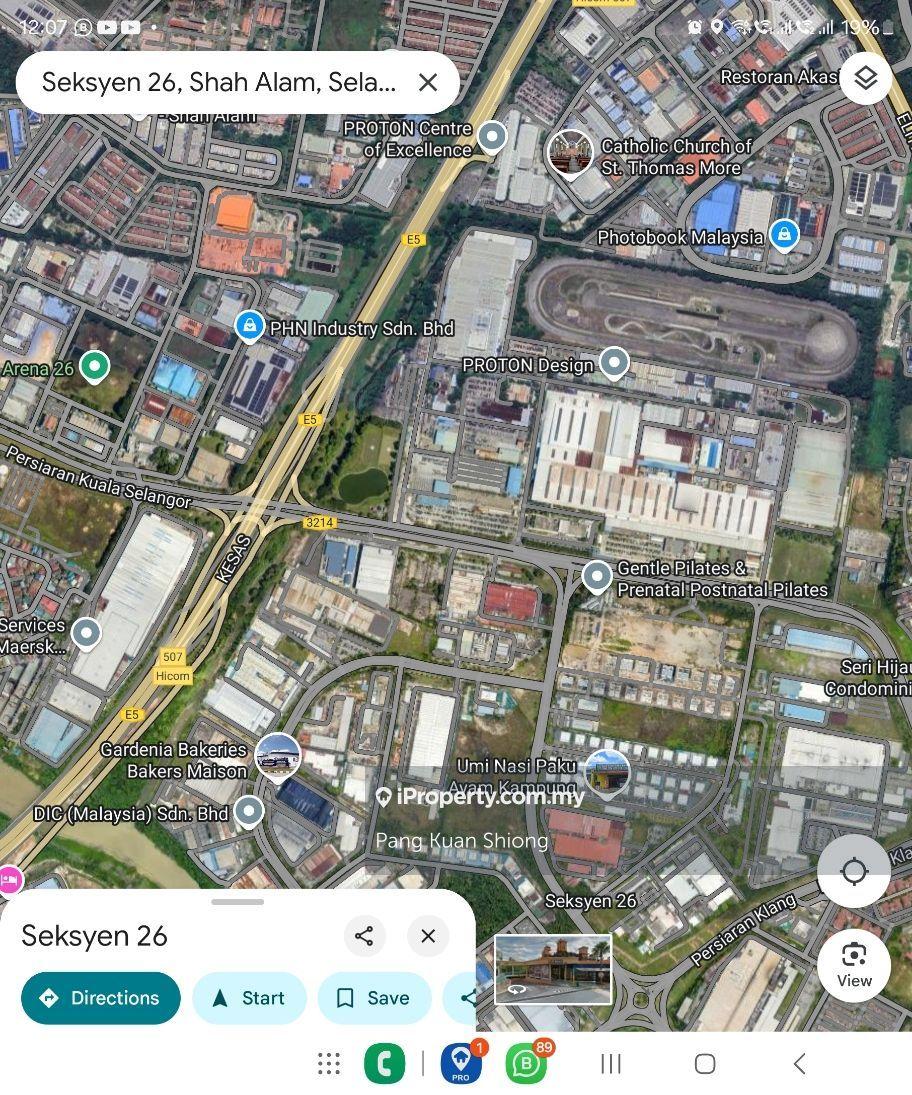Tap the Photobook Malaysia map pin

(x=784, y=235)
